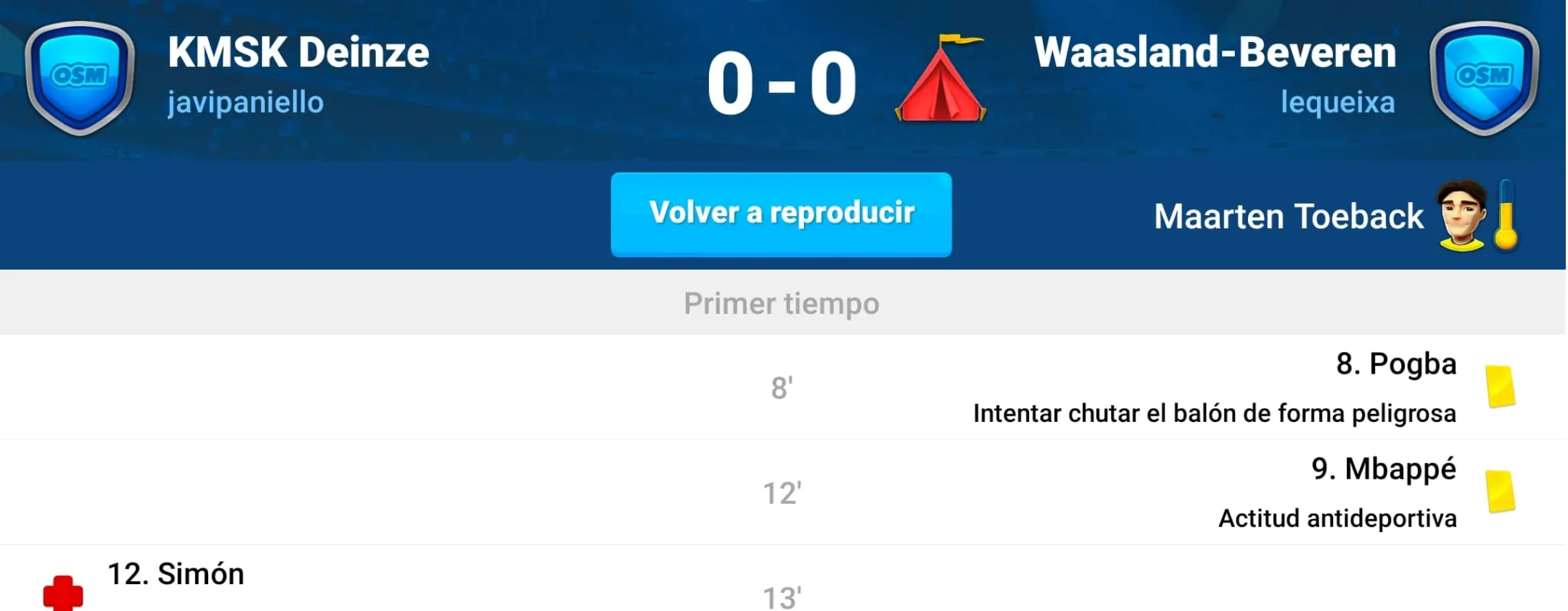The image size is (1568, 611).
Task: Open KMSK Deinze team badge
Action: point(80,78)
